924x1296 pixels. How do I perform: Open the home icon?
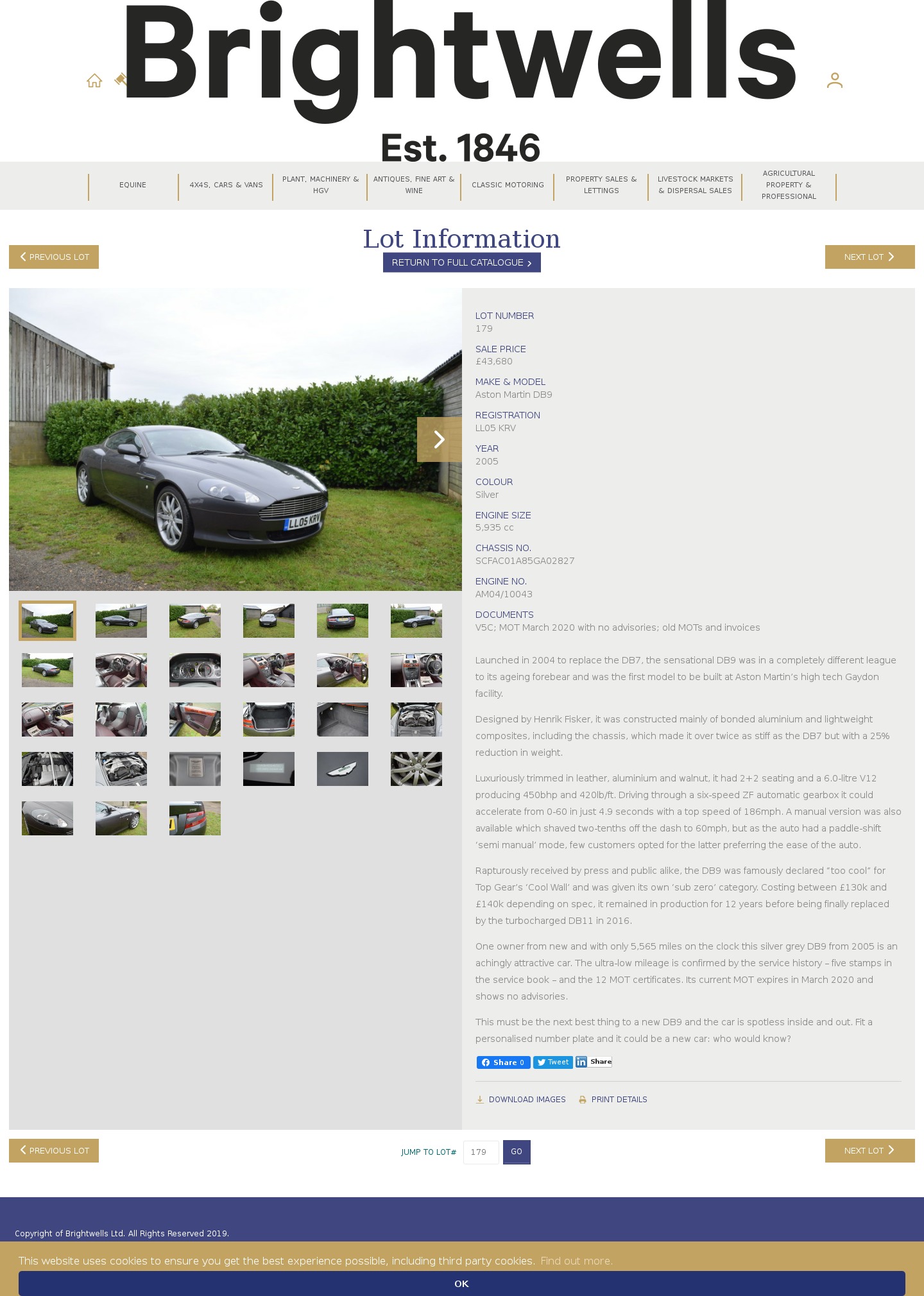pos(94,81)
